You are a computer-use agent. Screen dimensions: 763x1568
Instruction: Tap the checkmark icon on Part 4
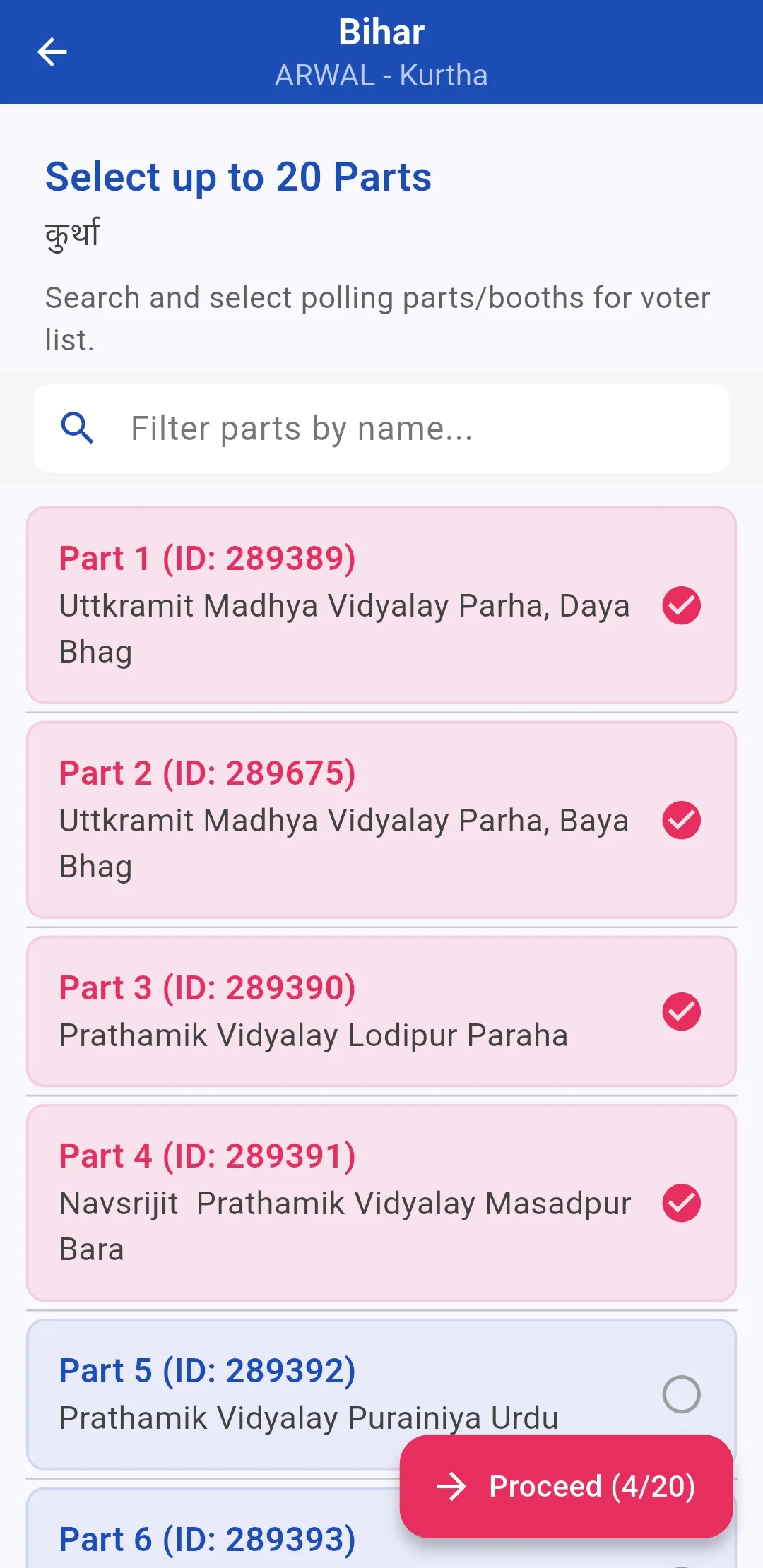(681, 1202)
